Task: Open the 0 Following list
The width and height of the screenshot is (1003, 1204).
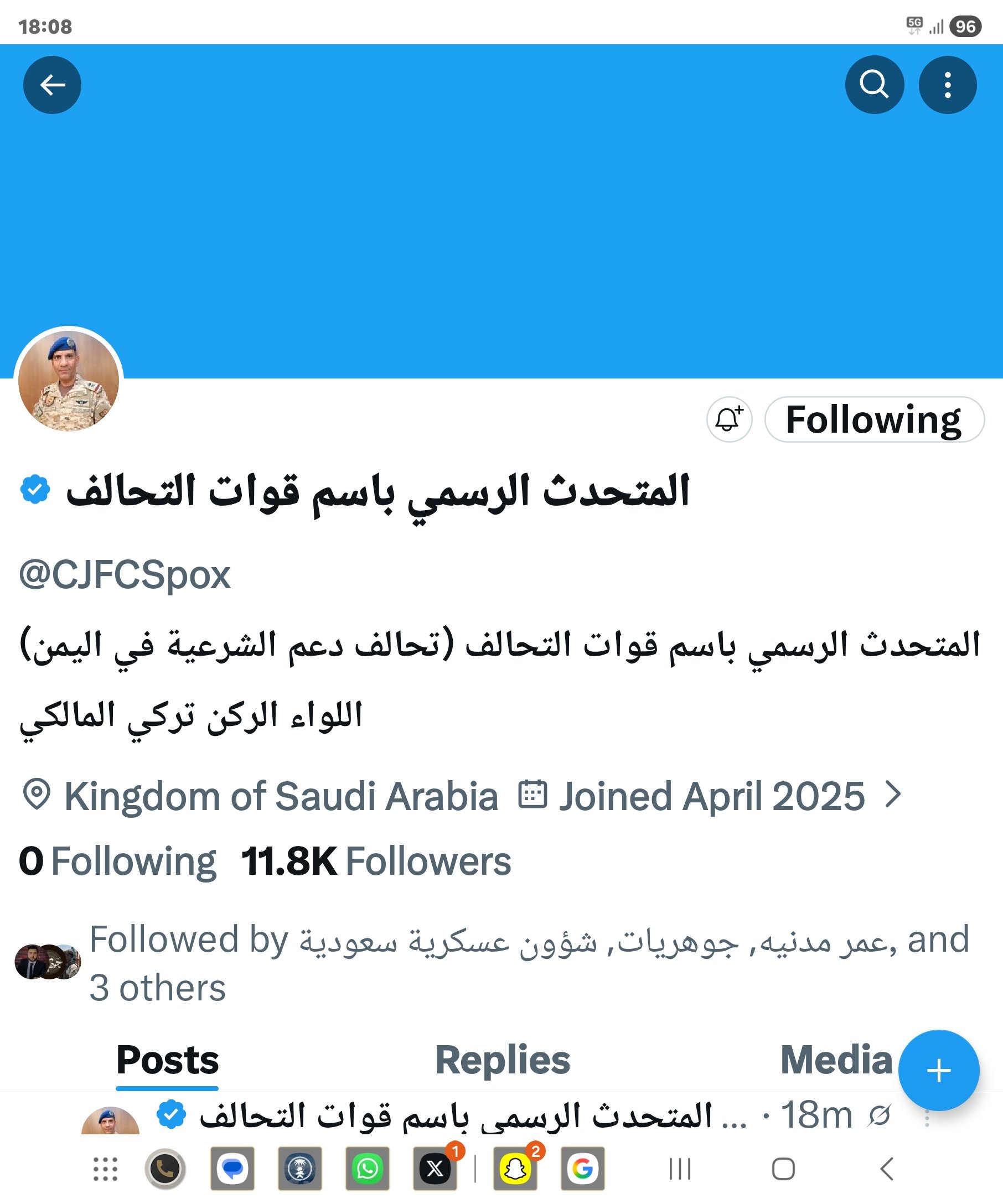Action: (117, 861)
